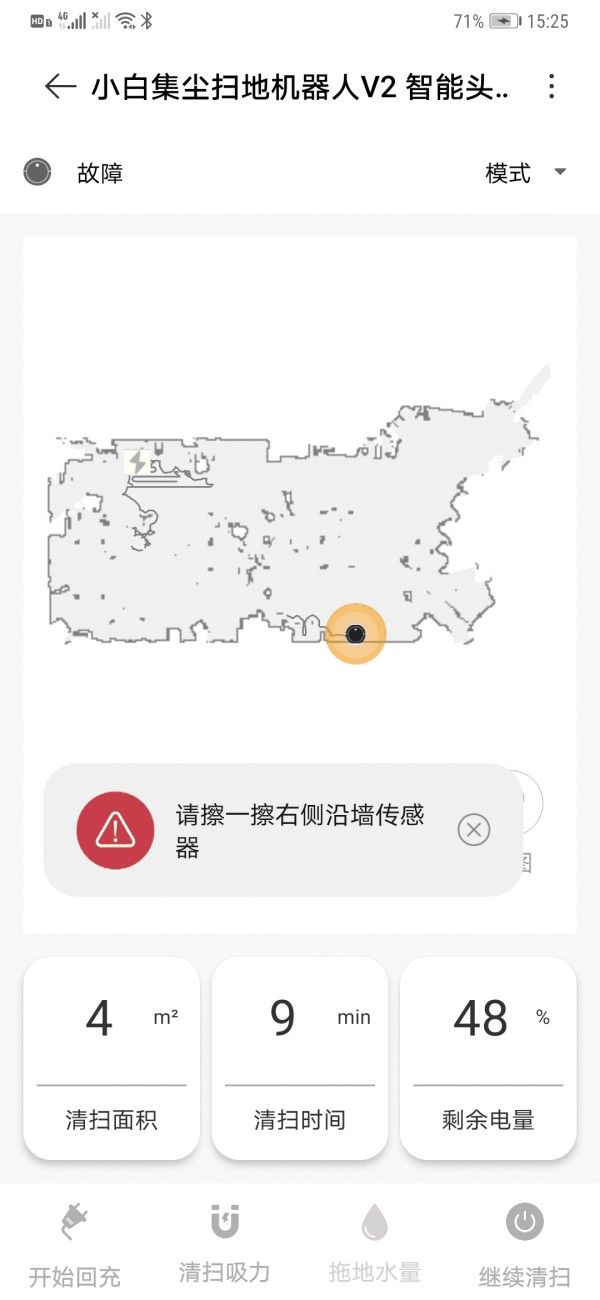Go back using the arrow icon
Viewport: 600px width, 1300px height.
tap(60, 87)
